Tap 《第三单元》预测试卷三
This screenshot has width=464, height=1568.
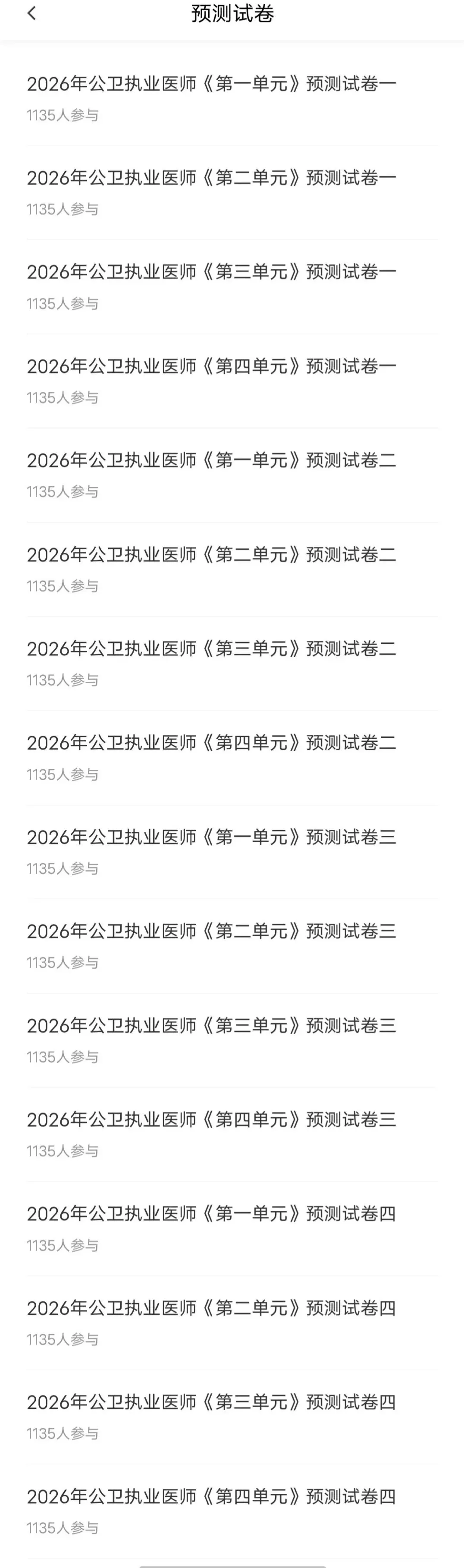[211, 1025]
